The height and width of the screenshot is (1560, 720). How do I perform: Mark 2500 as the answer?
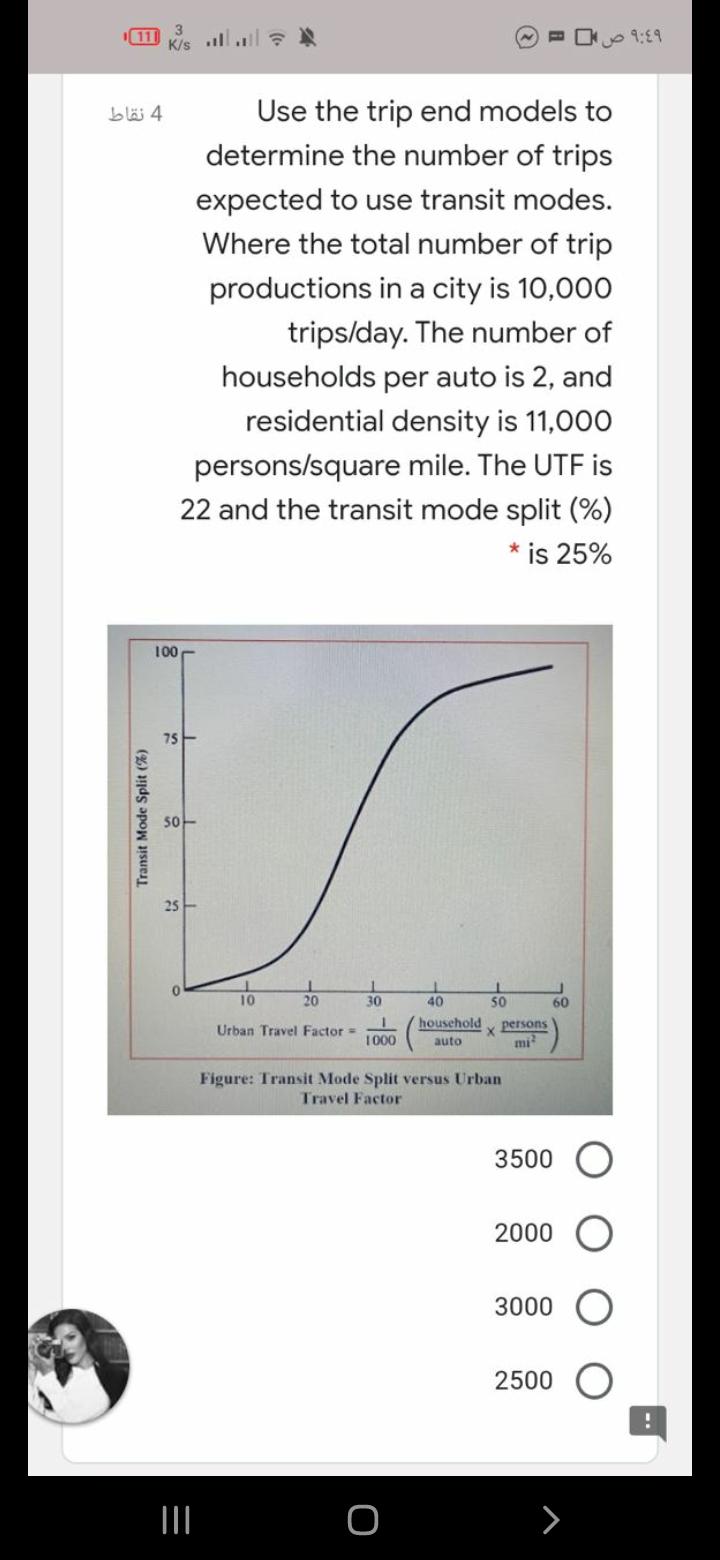(593, 1382)
